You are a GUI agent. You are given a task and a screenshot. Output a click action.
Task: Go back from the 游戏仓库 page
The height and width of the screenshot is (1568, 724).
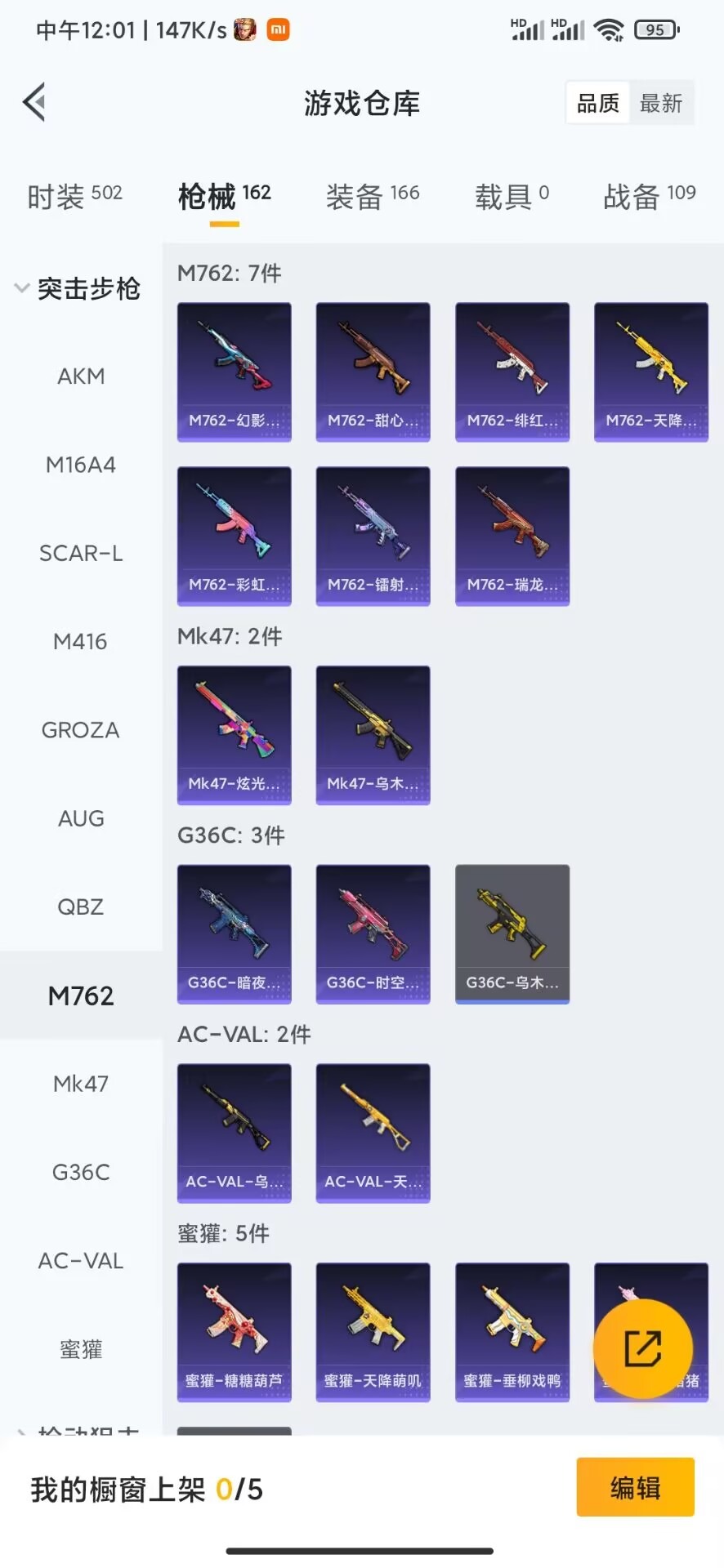pyautogui.click(x=34, y=103)
